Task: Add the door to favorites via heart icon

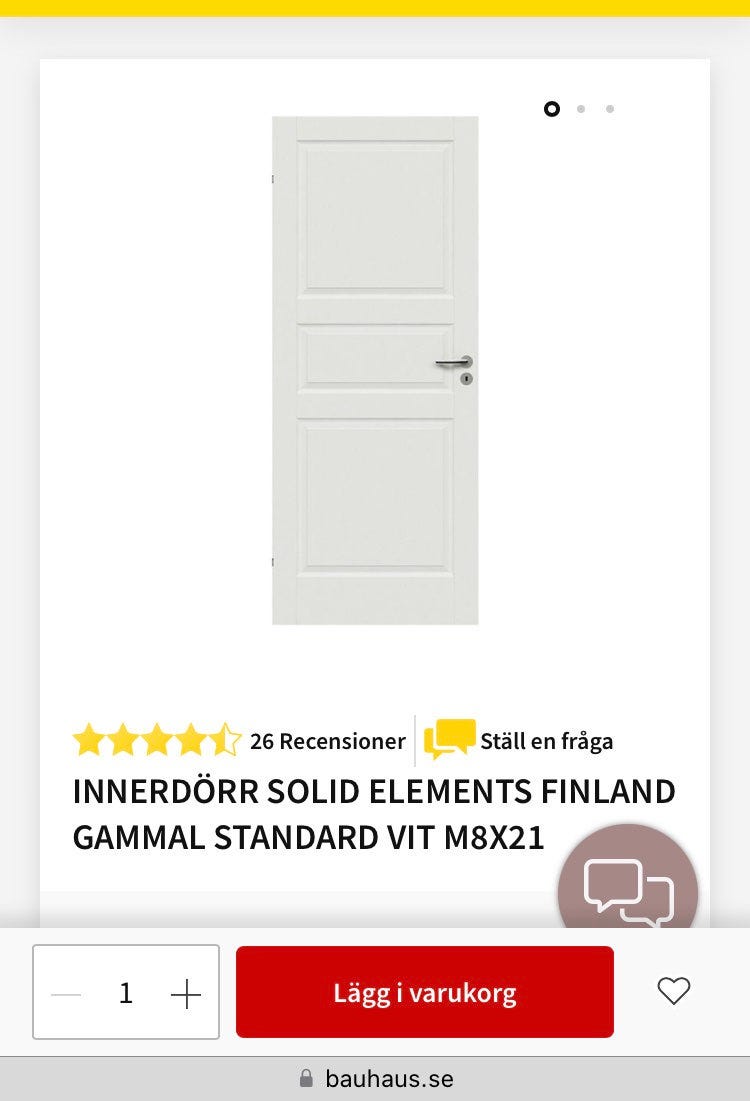Action: point(673,991)
